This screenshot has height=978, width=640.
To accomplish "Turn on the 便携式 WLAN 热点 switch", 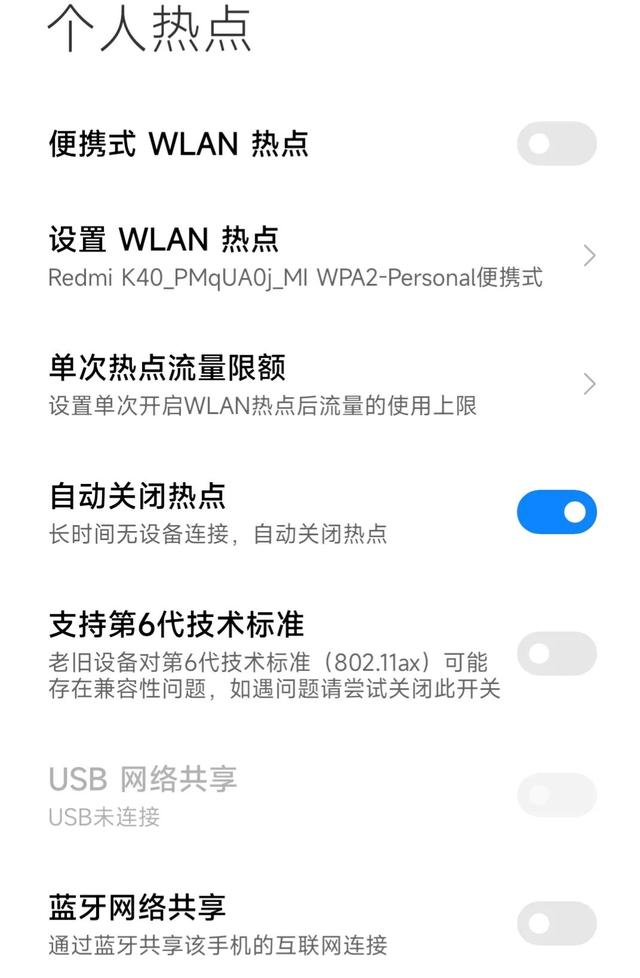I will pos(556,144).
